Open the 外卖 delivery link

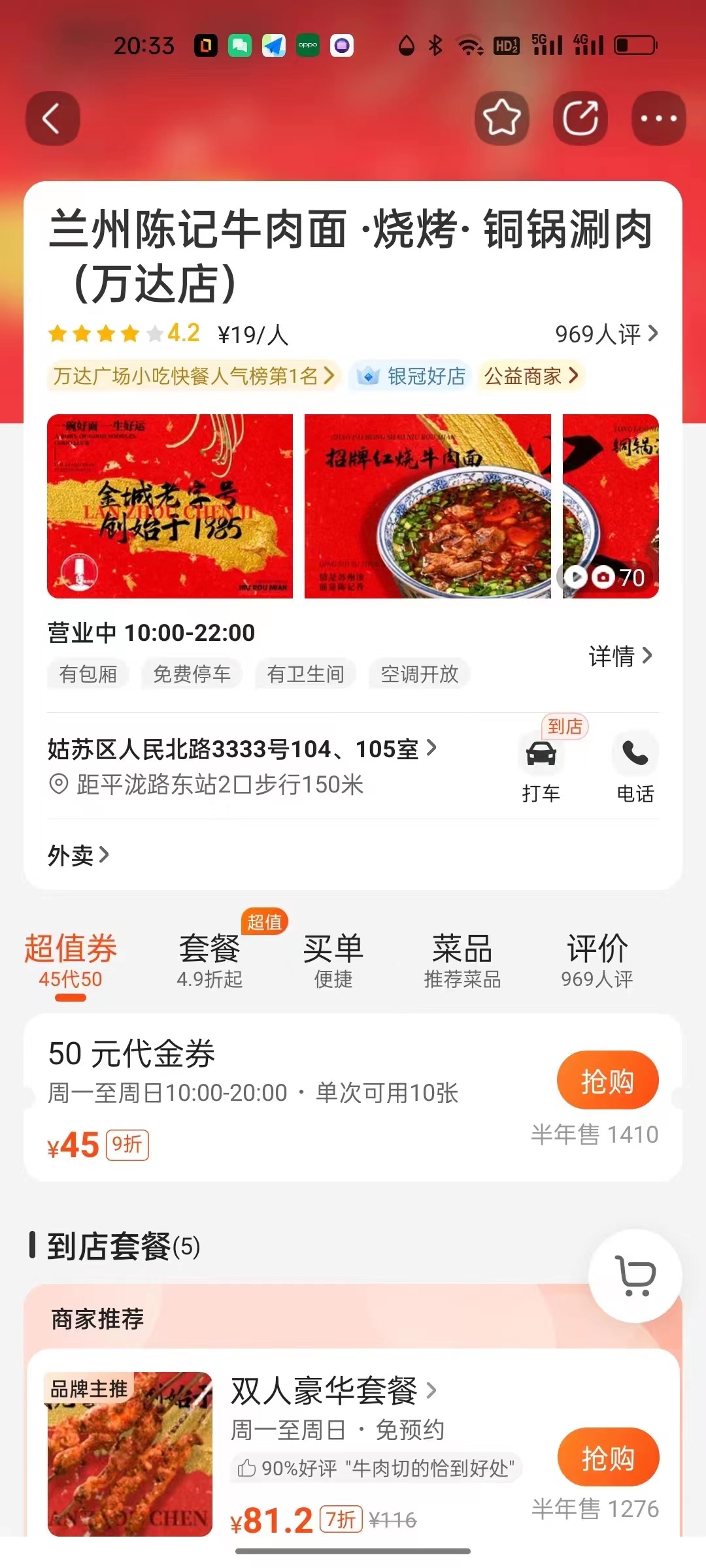78,855
